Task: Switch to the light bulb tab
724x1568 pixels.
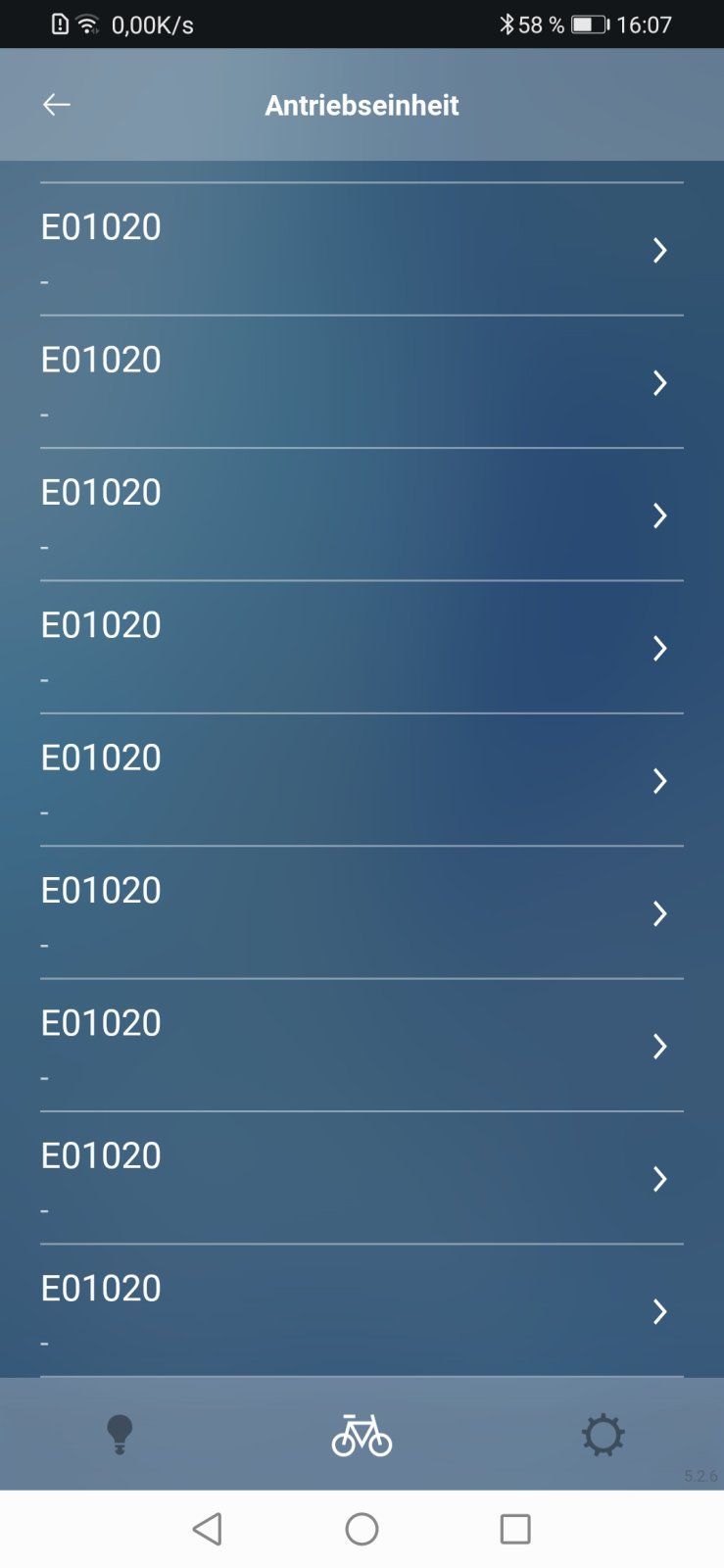Action: coord(120,1435)
